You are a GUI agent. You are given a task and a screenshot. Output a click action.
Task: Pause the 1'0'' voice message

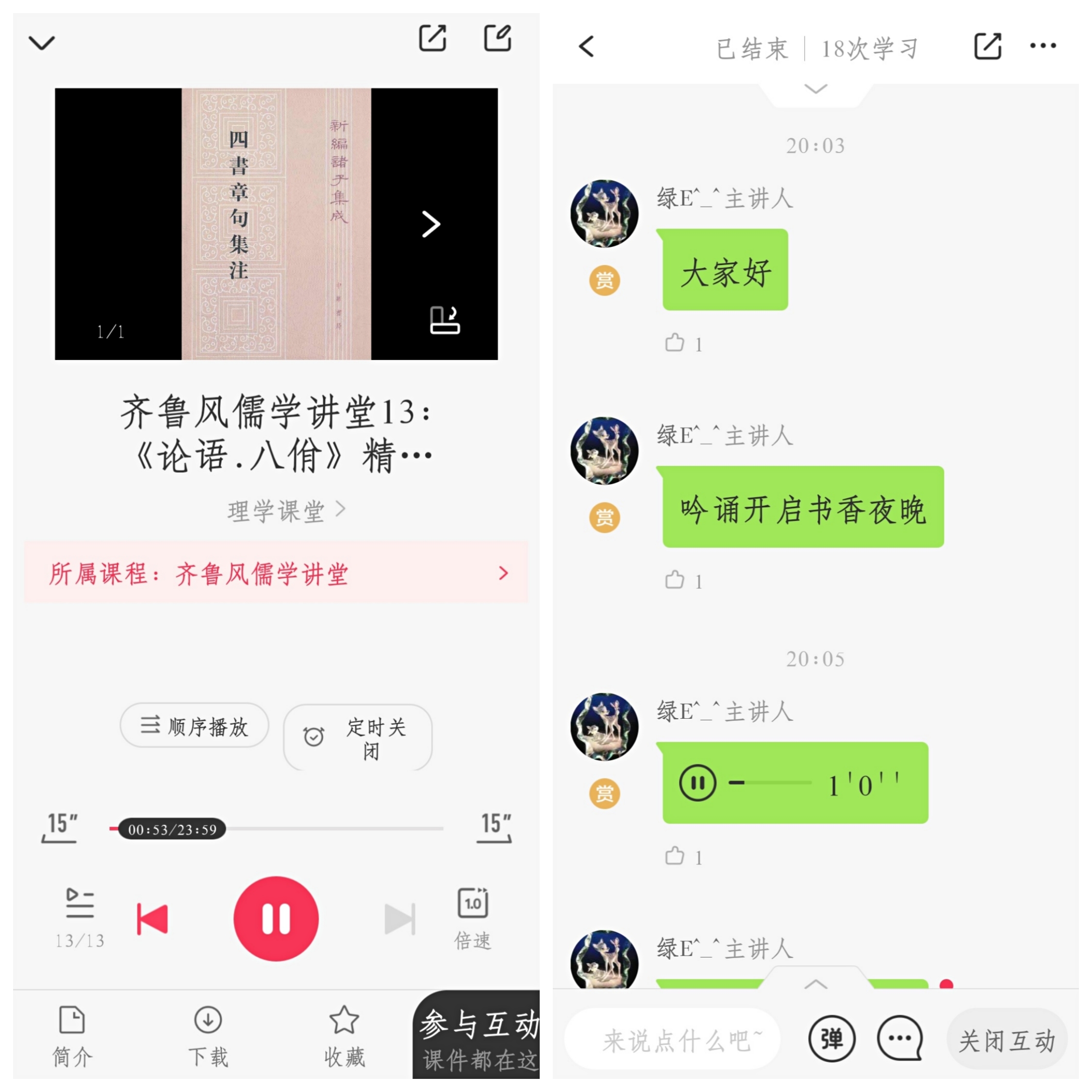697,783
